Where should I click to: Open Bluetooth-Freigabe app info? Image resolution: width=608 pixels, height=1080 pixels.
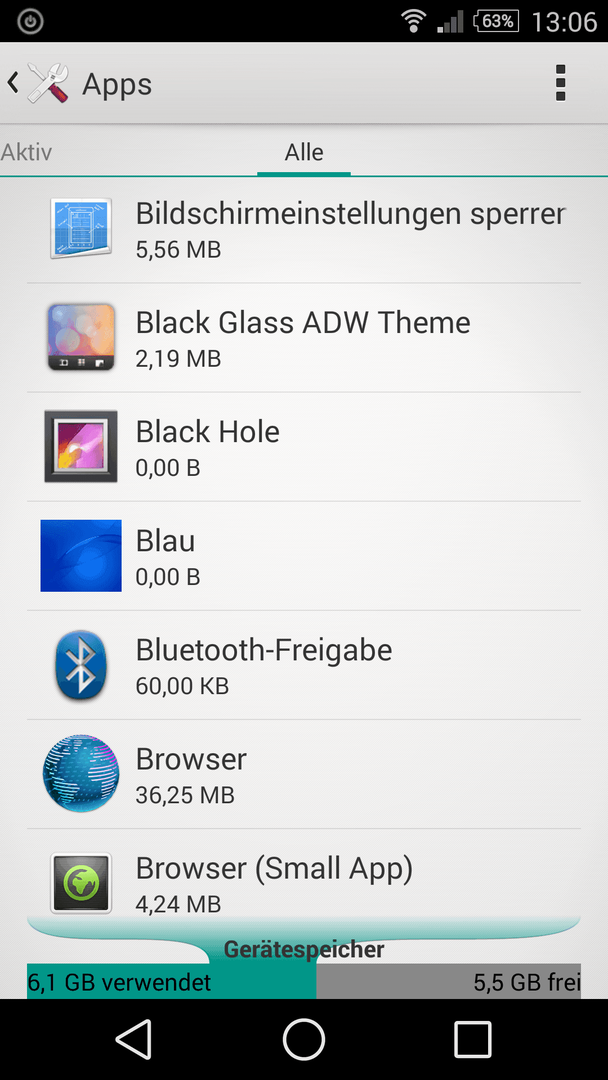(x=304, y=665)
